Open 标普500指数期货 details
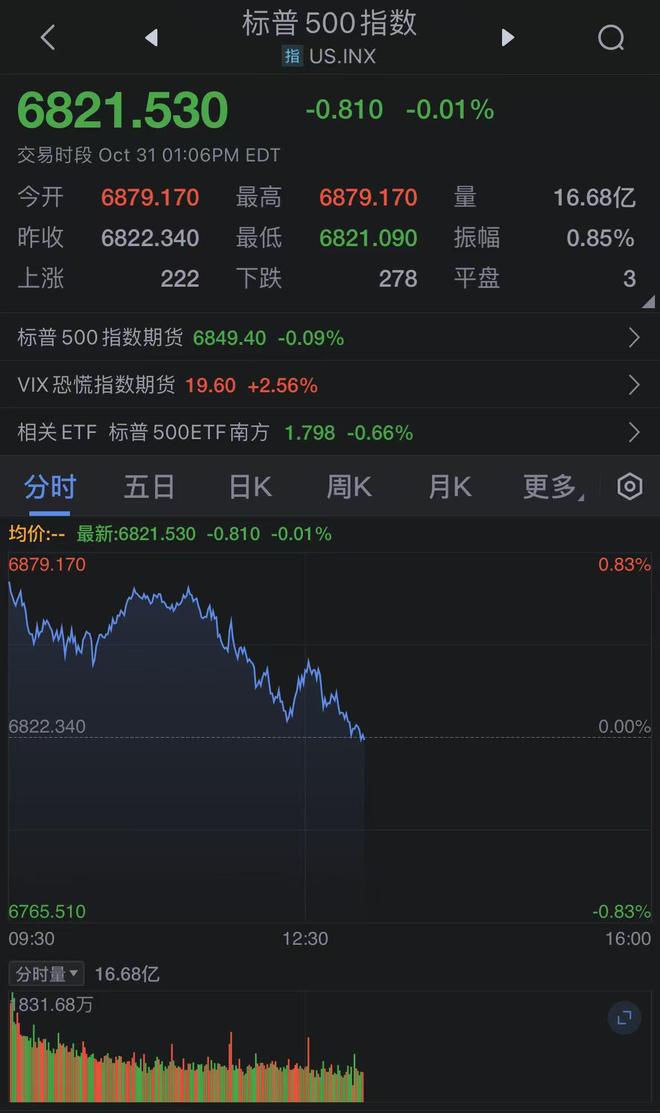The image size is (660, 1113). tap(329, 338)
